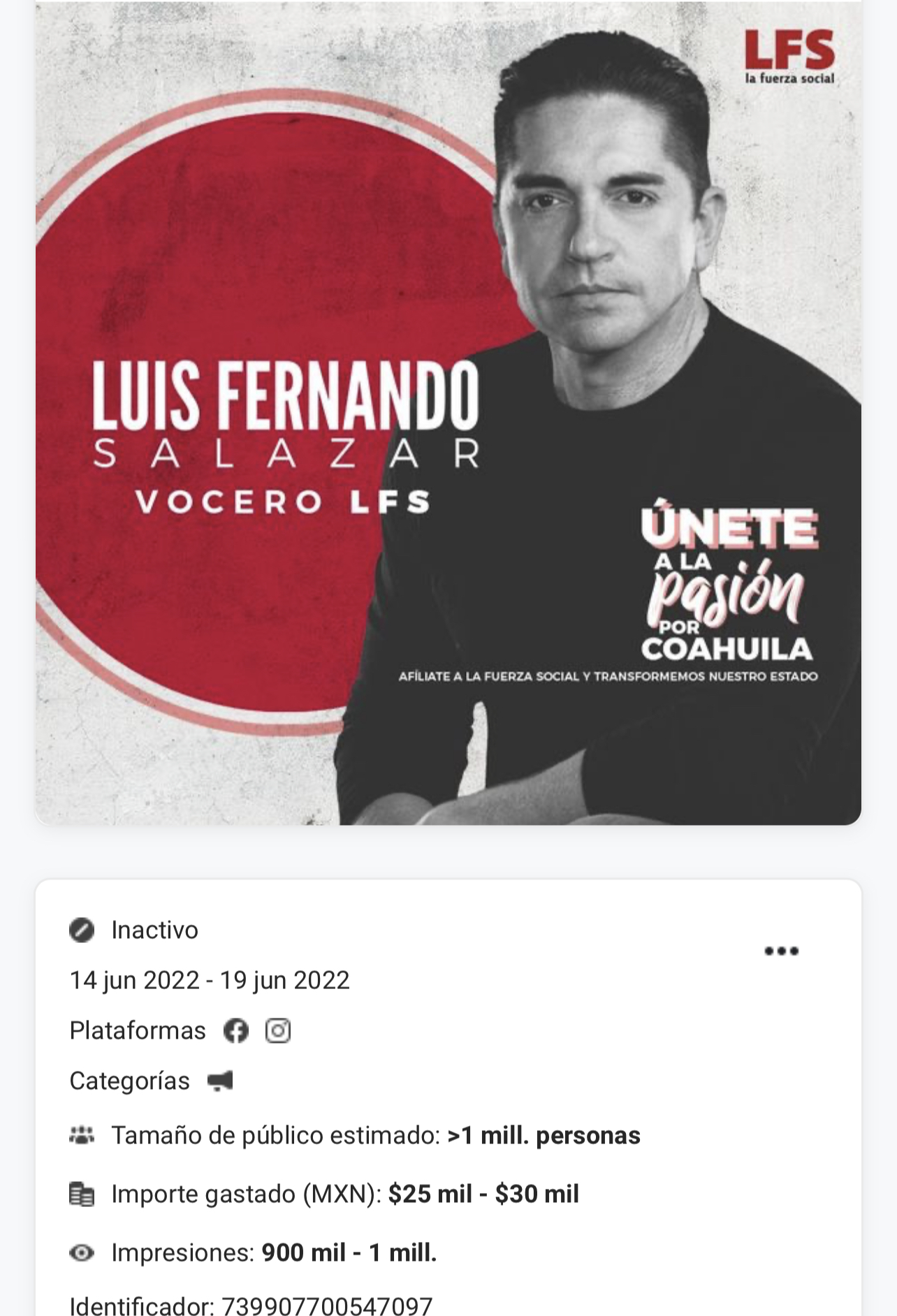This screenshot has height=1316, width=897.
Task: Open the Luis Fernando Salazar ad image
Action: (x=449, y=412)
